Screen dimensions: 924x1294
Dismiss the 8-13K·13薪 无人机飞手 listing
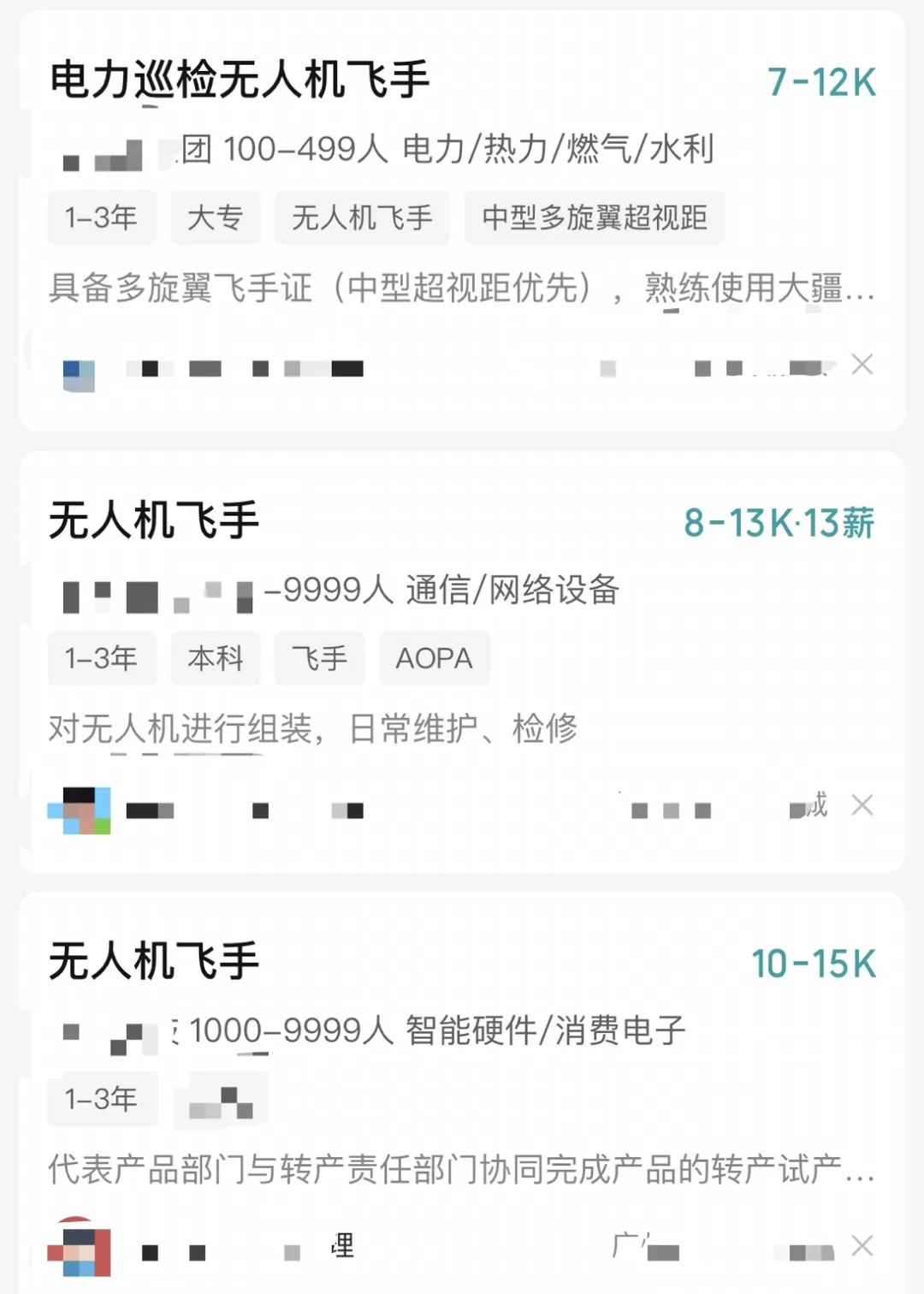tap(862, 805)
